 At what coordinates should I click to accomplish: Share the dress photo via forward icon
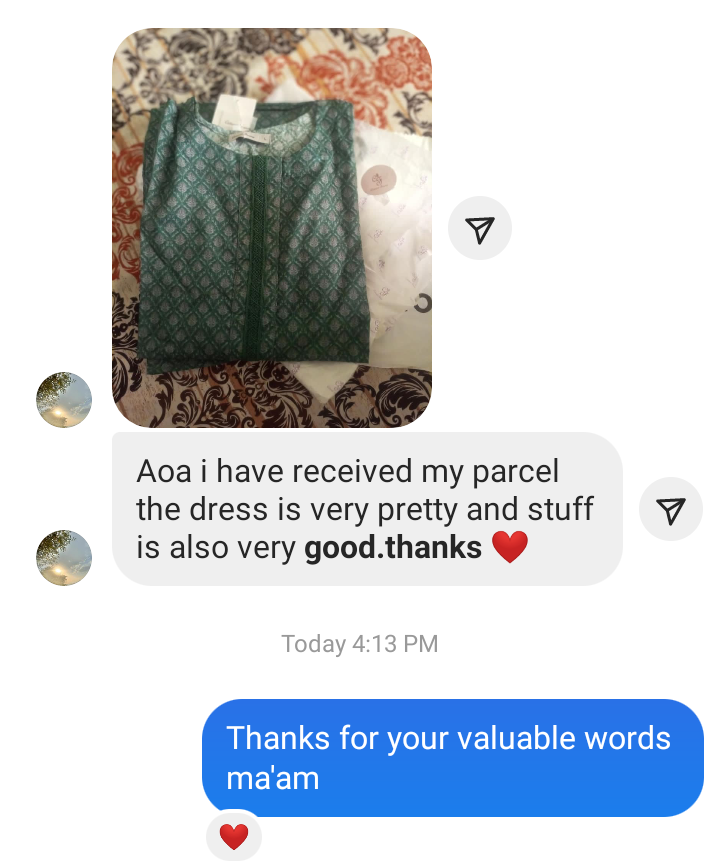point(480,228)
